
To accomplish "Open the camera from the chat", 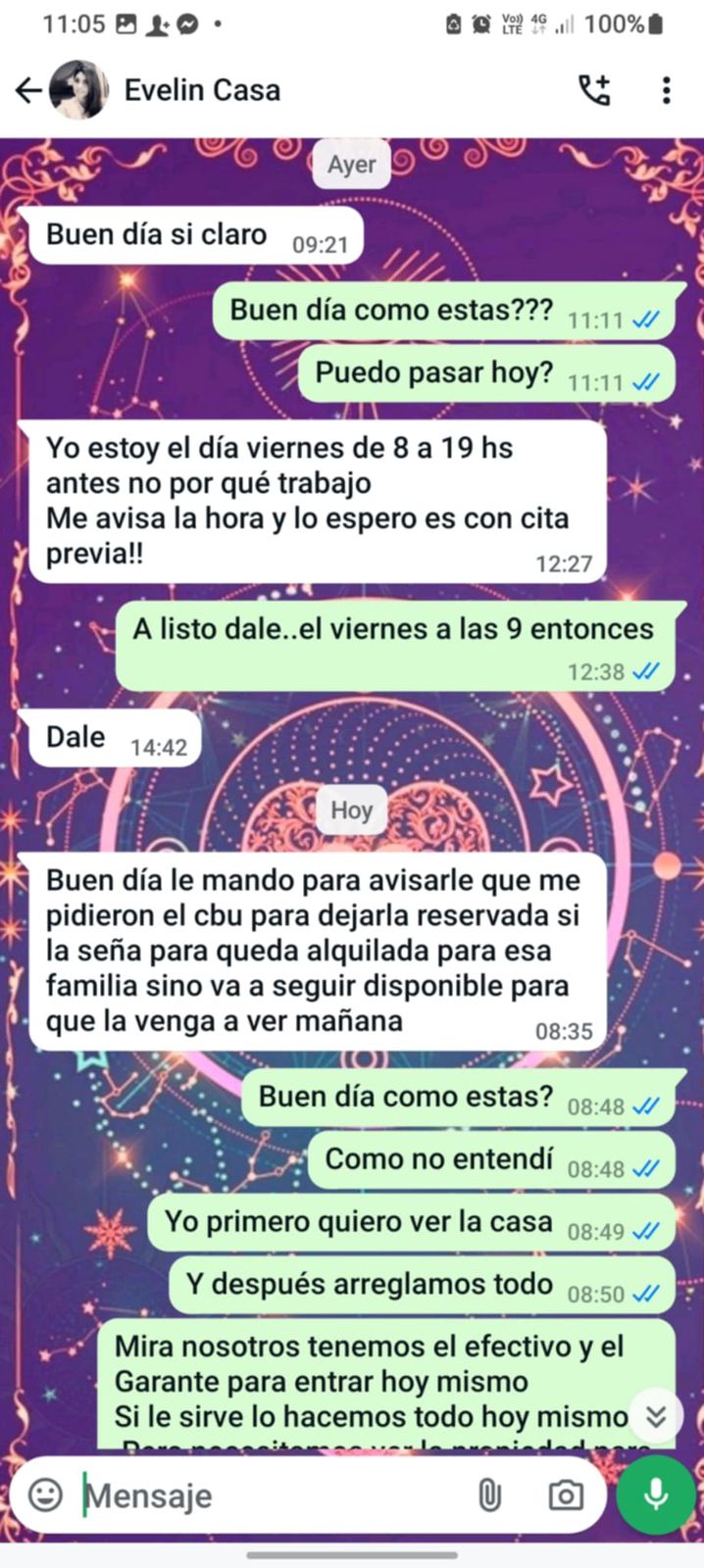I will click(x=565, y=1495).
